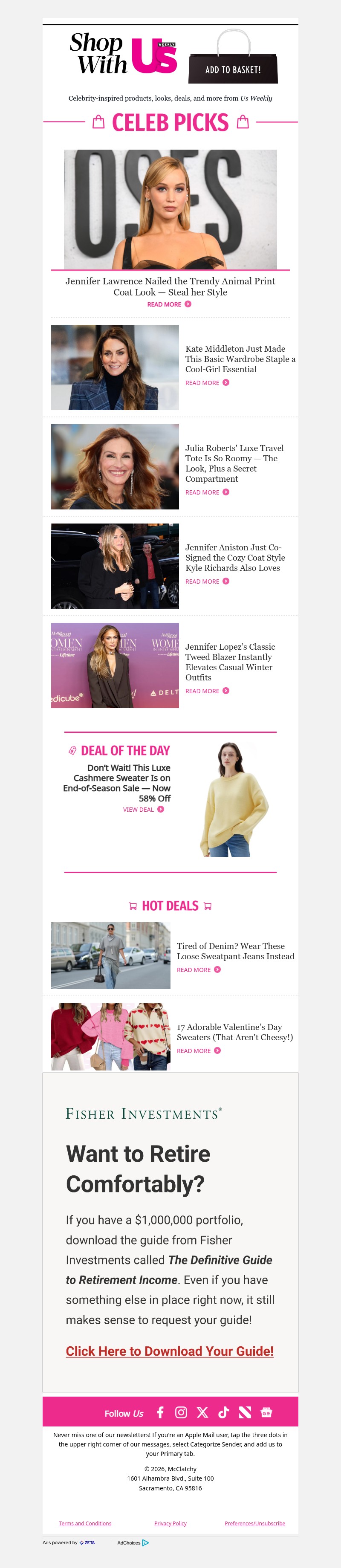
Task: Open Terms and Conditions
Action: (85, 1523)
